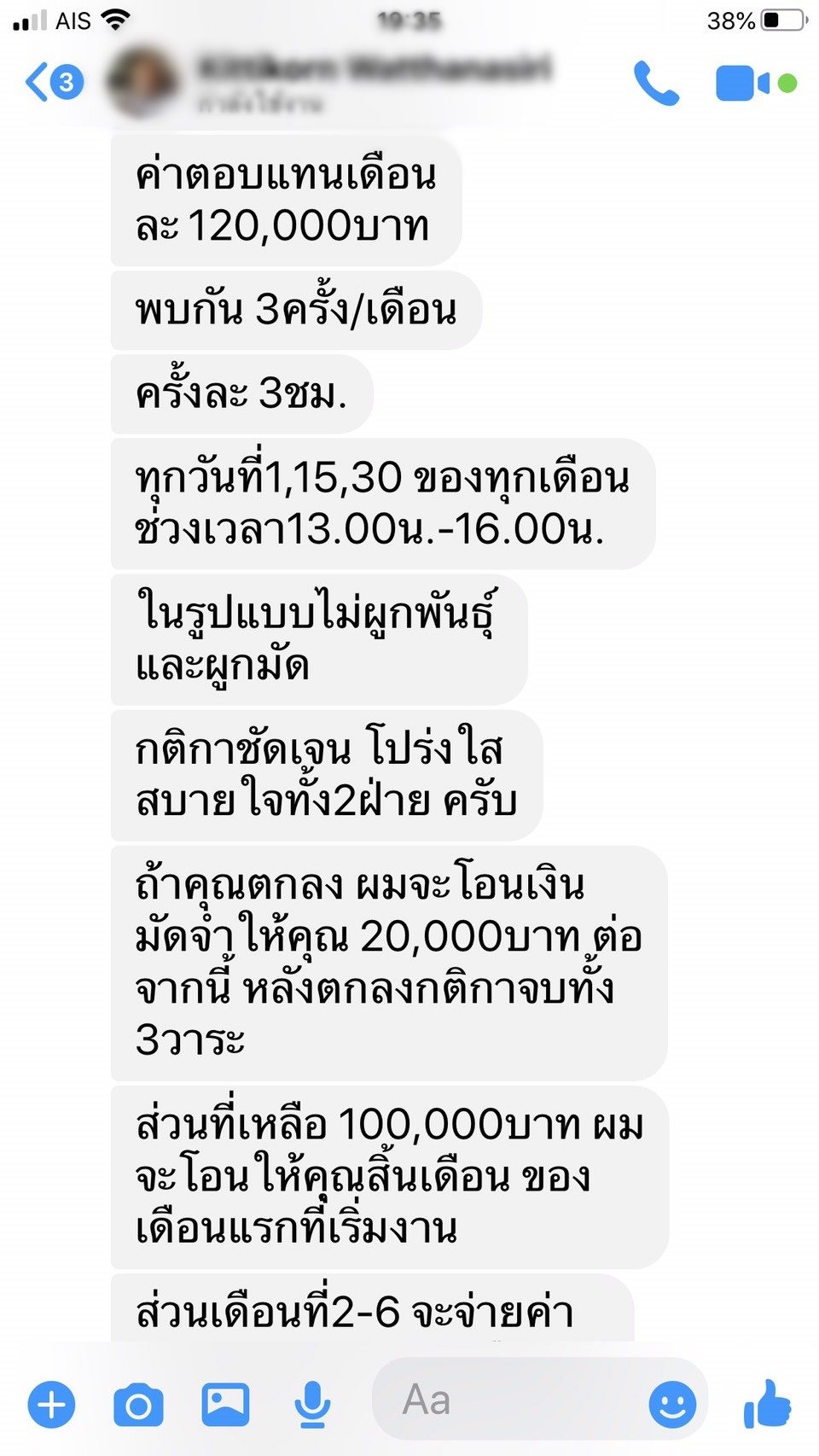Open the camera to take a photo
This screenshot has width=819, height=1456.
tap(138, 1404)
